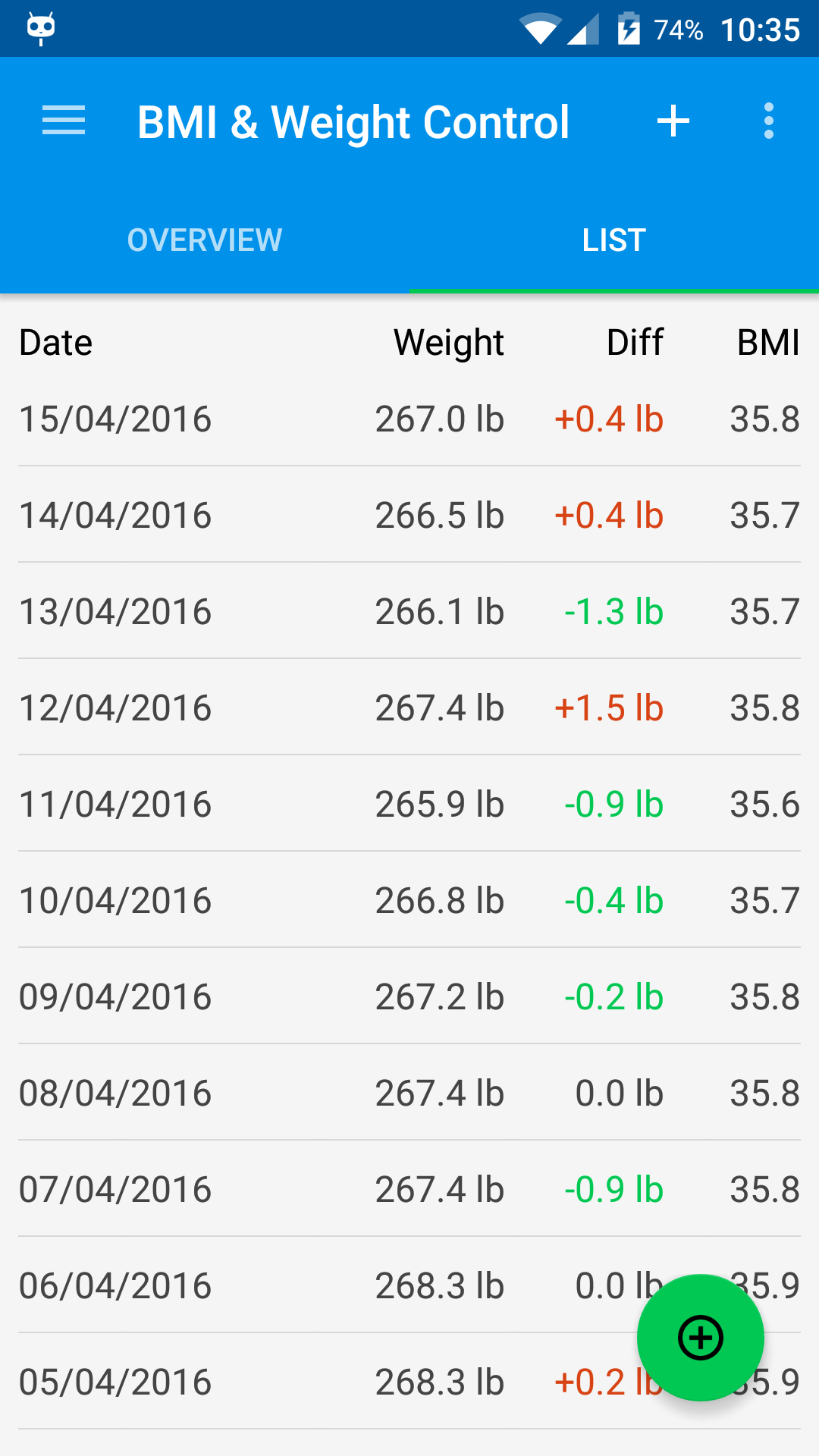Select the 13/04/2016 entry
This screenshot has width=819, height=1456.
pos(303,612)
